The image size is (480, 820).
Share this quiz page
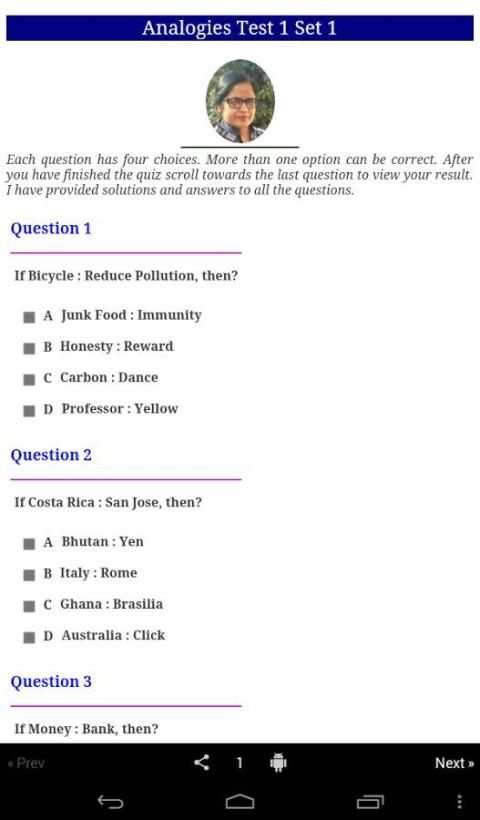click(x=202, y=762)
